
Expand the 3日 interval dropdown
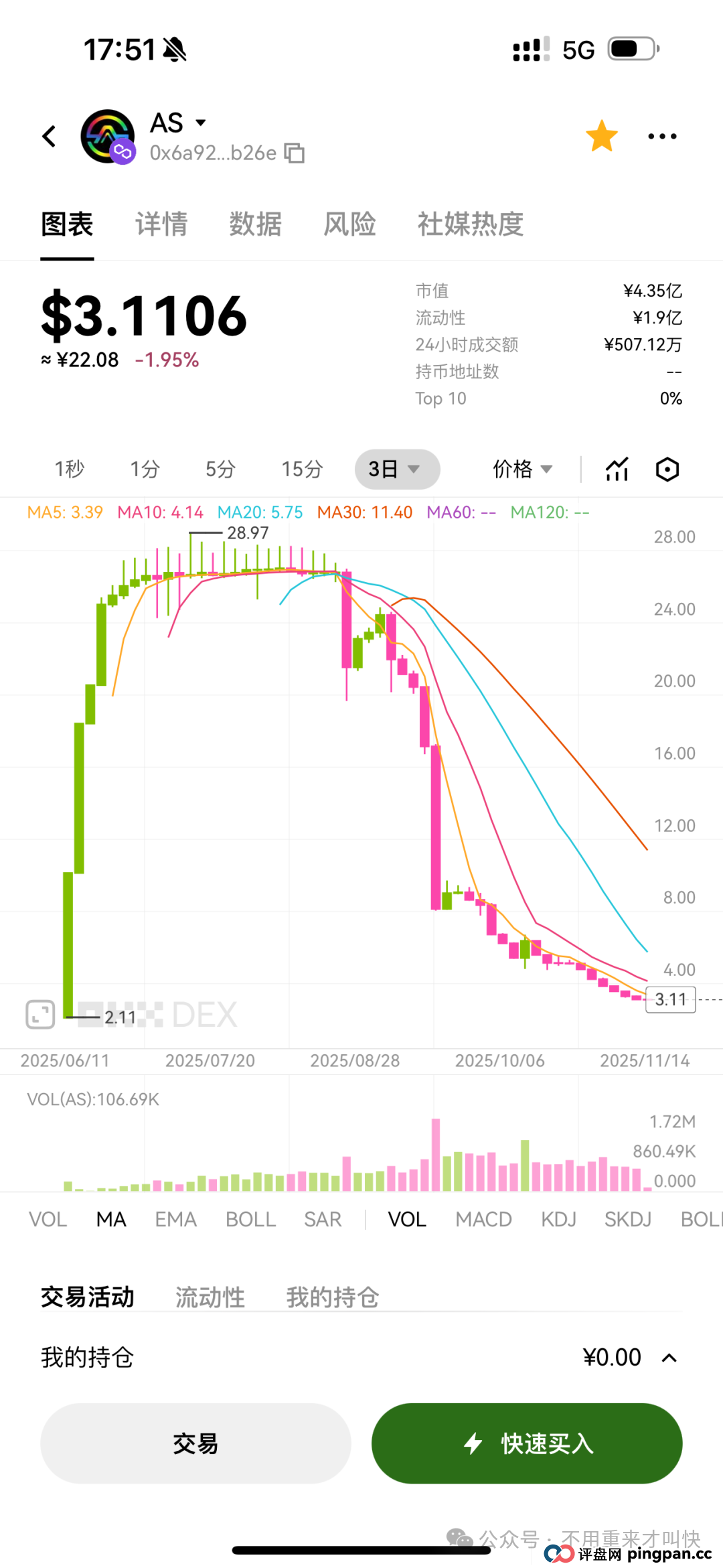[x=396, y=469]
